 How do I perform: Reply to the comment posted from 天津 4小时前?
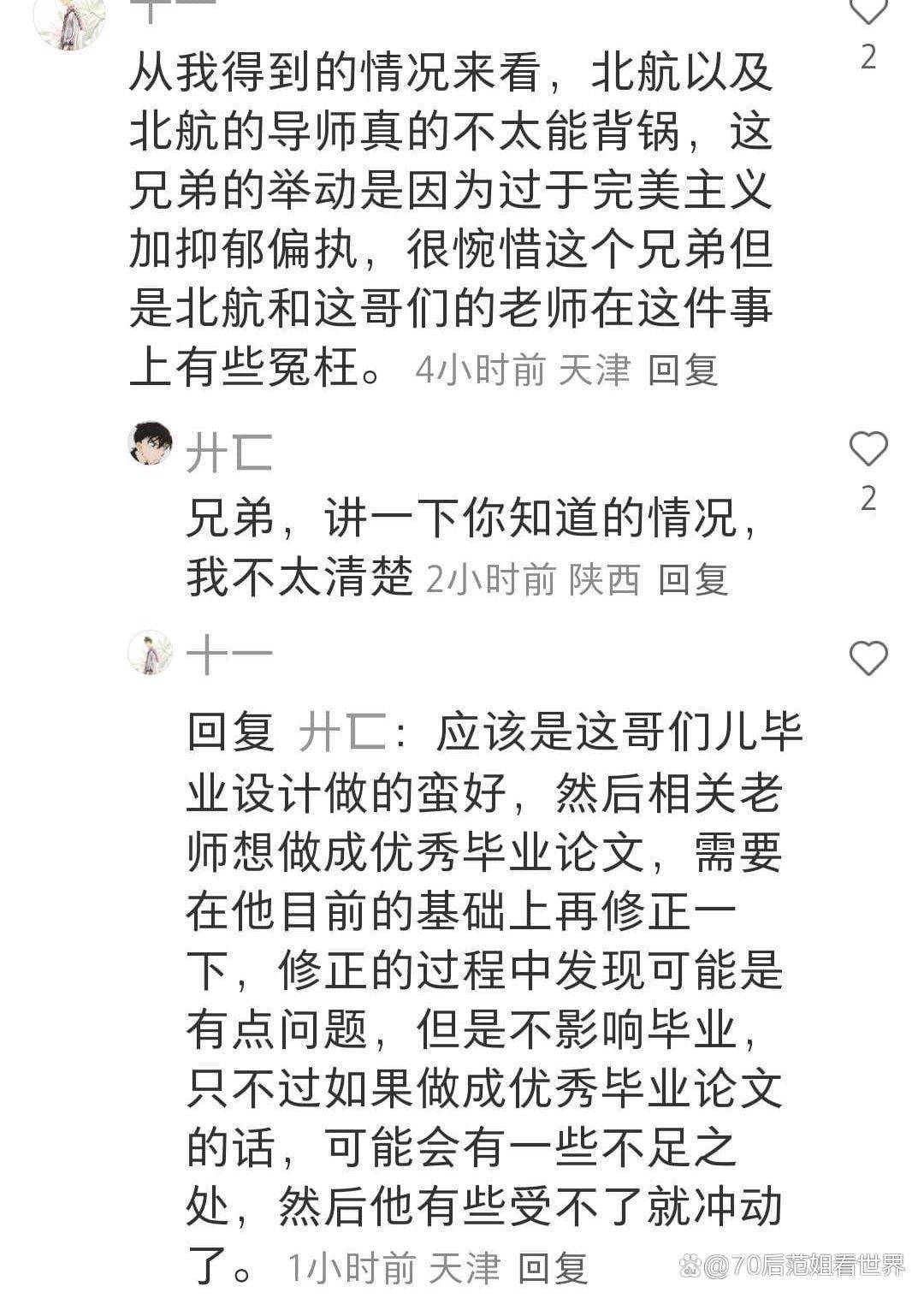tap(682, 370)
